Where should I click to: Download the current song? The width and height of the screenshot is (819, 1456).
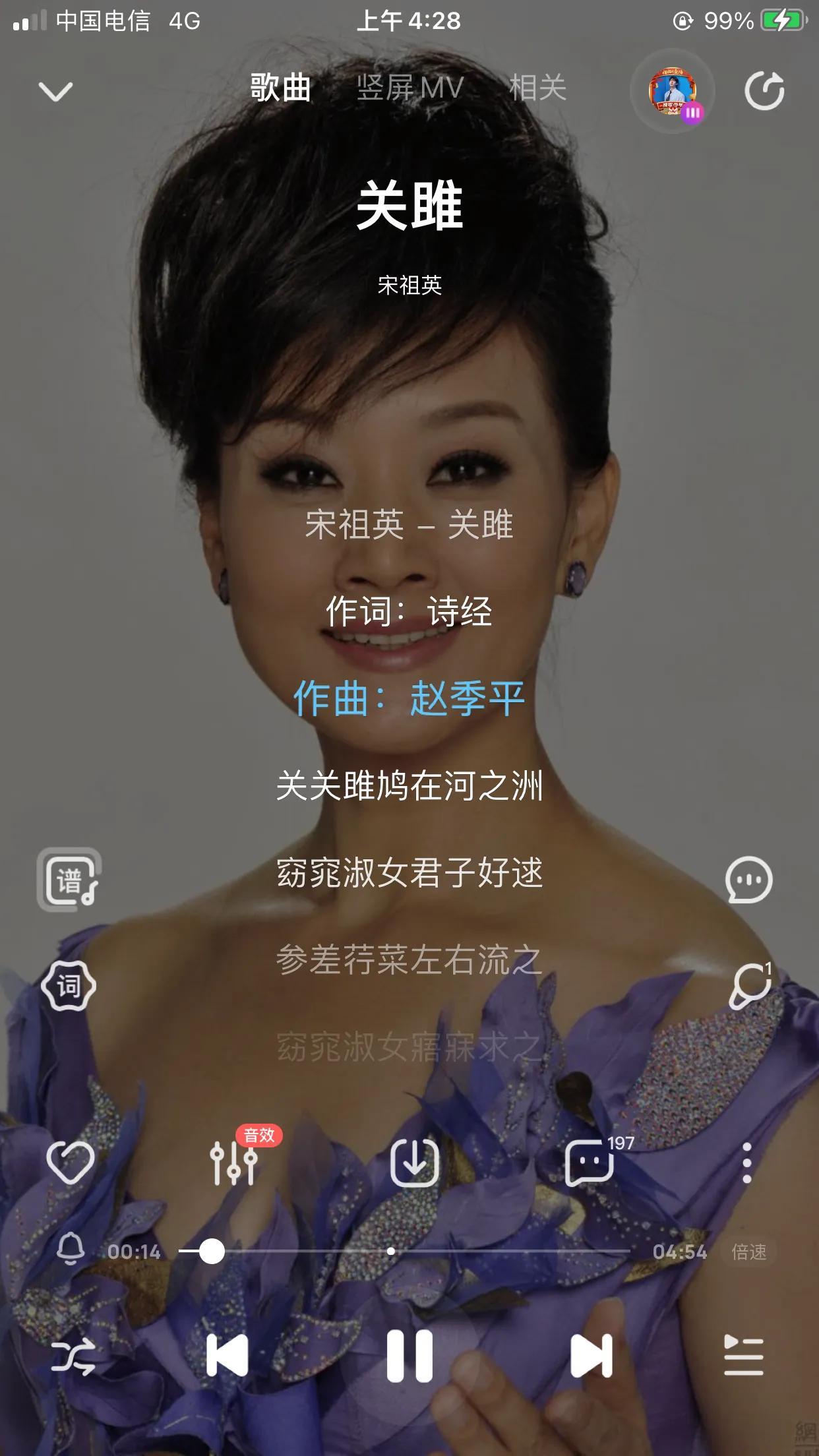tap(414, 1162)
